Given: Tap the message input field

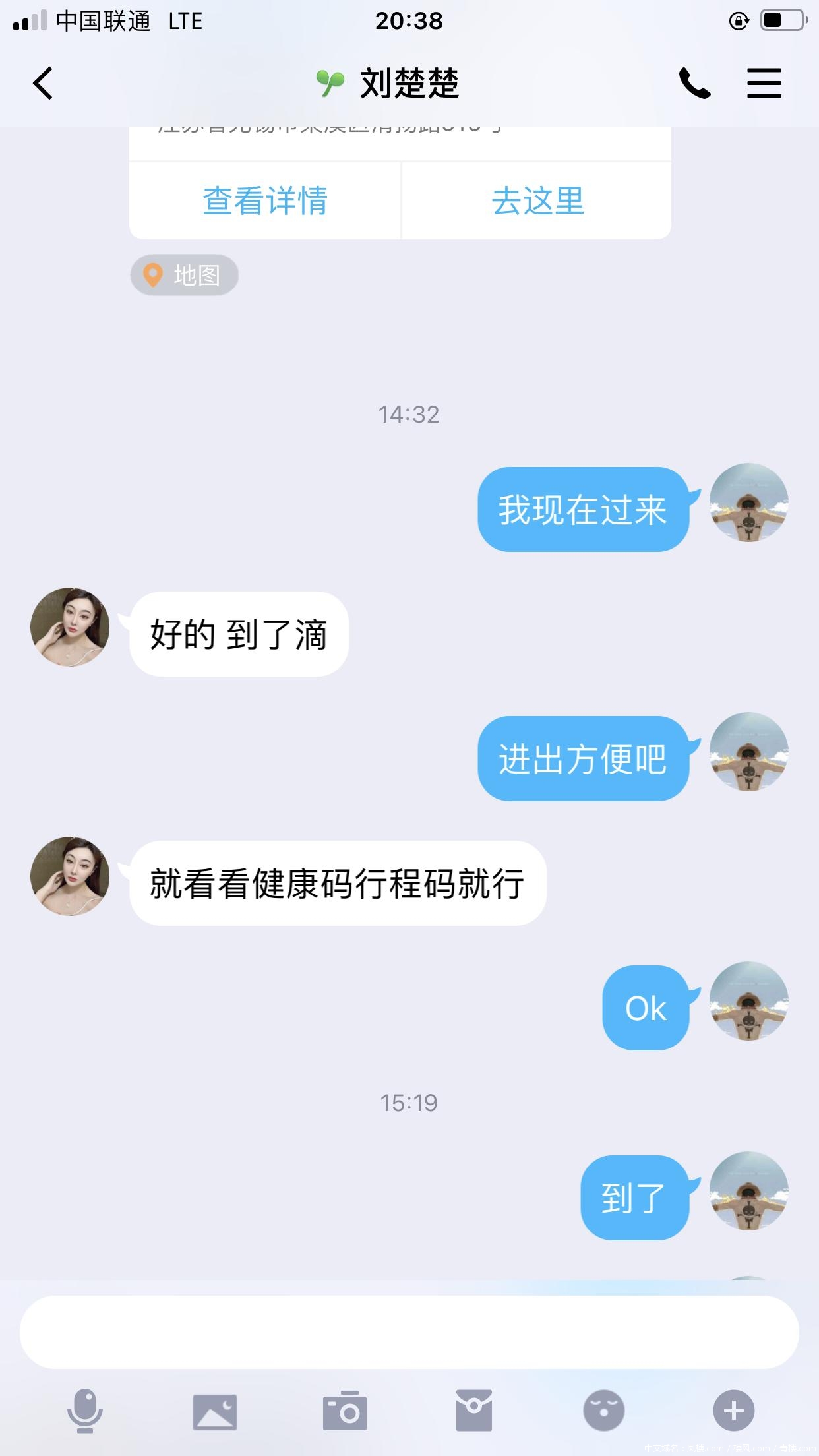Looking at the screenshot, I should click(x=409, y=1331).
